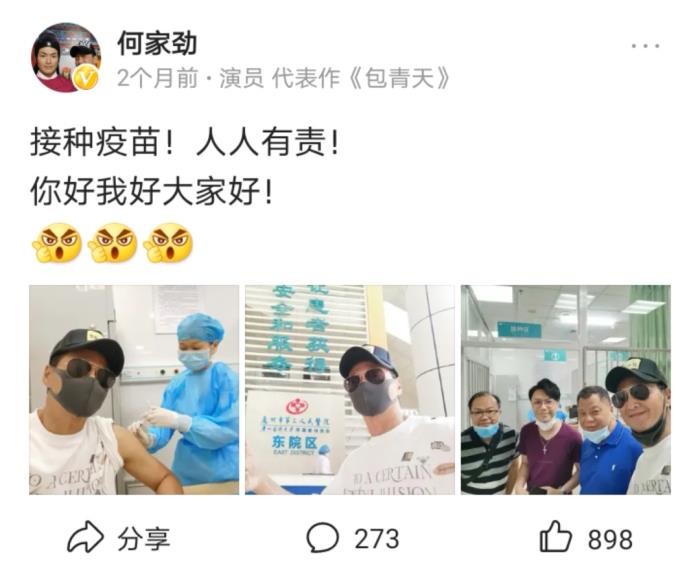View the first photo with the nurse
Image resolution: width=700 pixels, height=579 pixels.
[x=134, y=389]
